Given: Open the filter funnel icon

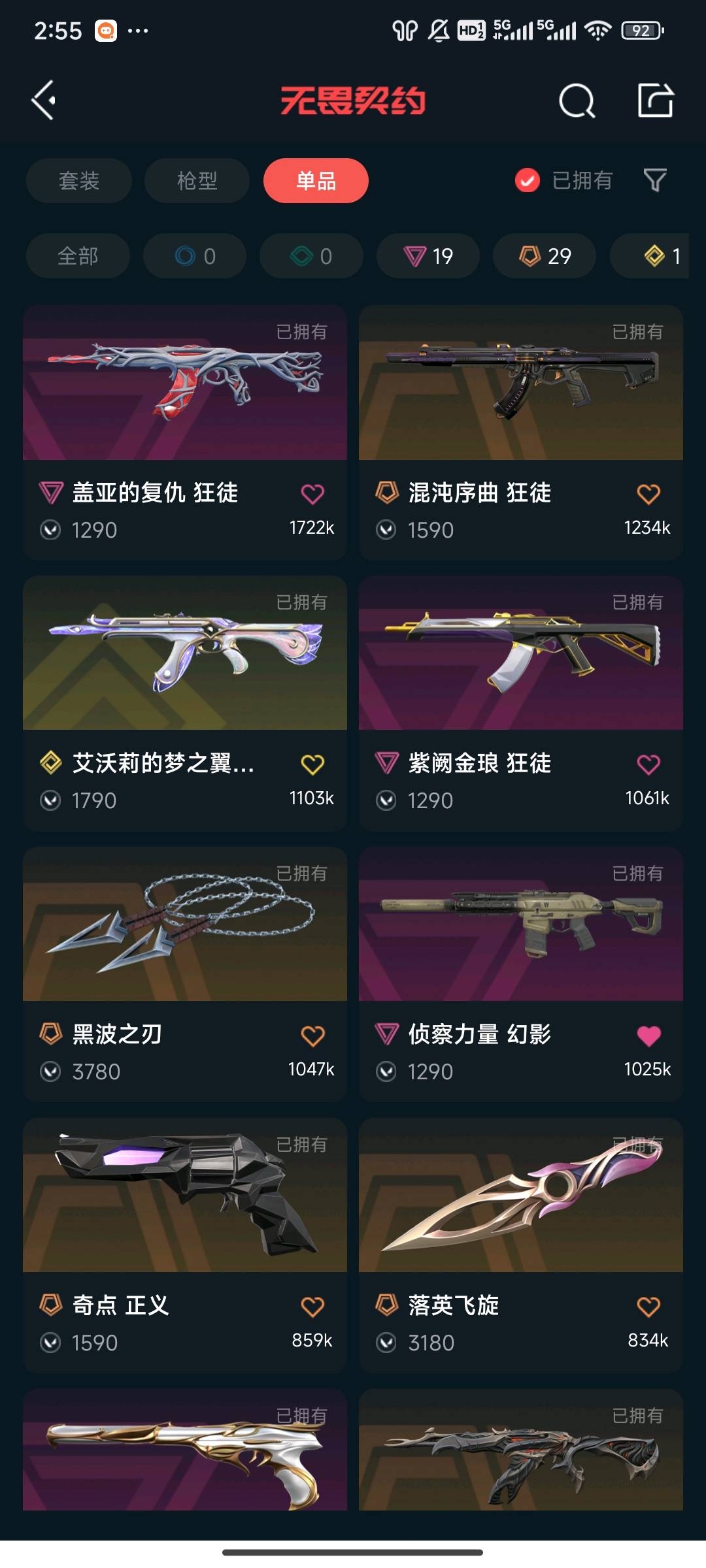Looking at the screenshot, I should [x=655, y=180].
